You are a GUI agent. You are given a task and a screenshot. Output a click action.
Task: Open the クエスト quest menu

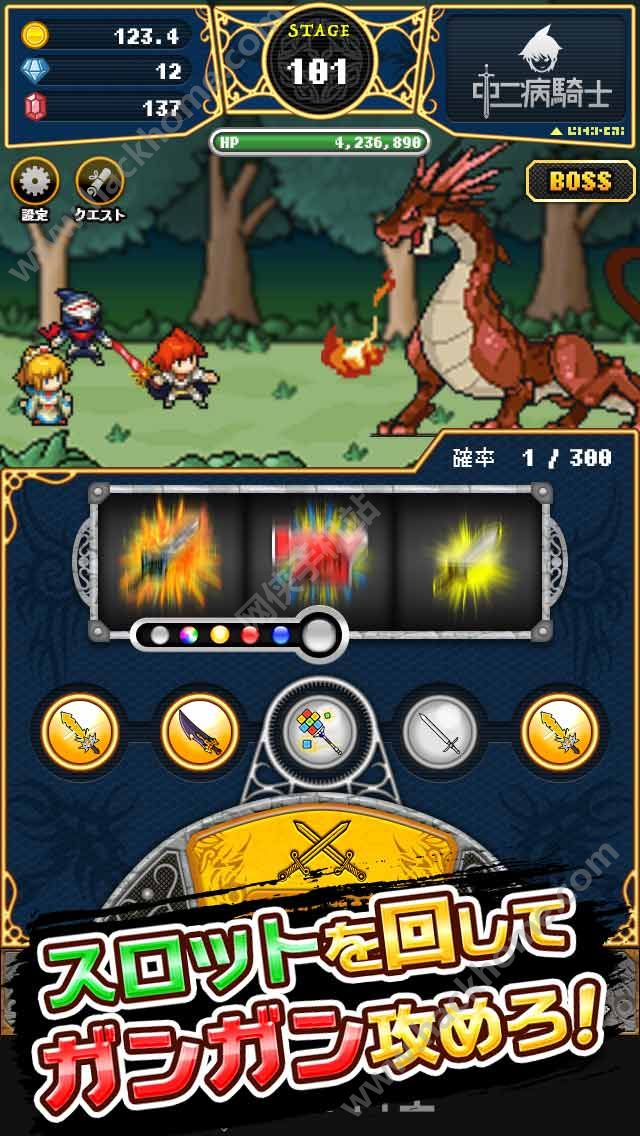click(x=100, y=182)
